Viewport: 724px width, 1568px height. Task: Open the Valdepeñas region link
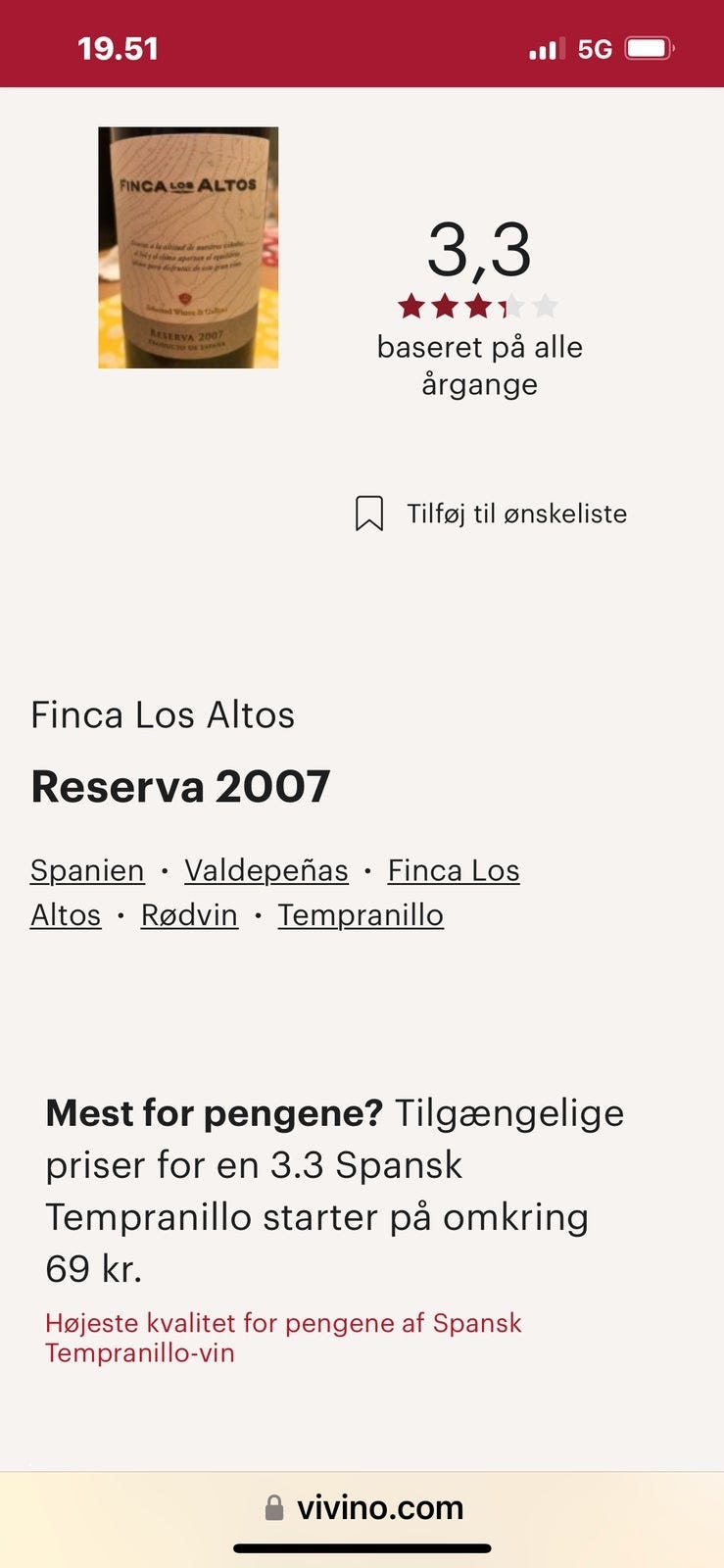click(x=266, y=870)
